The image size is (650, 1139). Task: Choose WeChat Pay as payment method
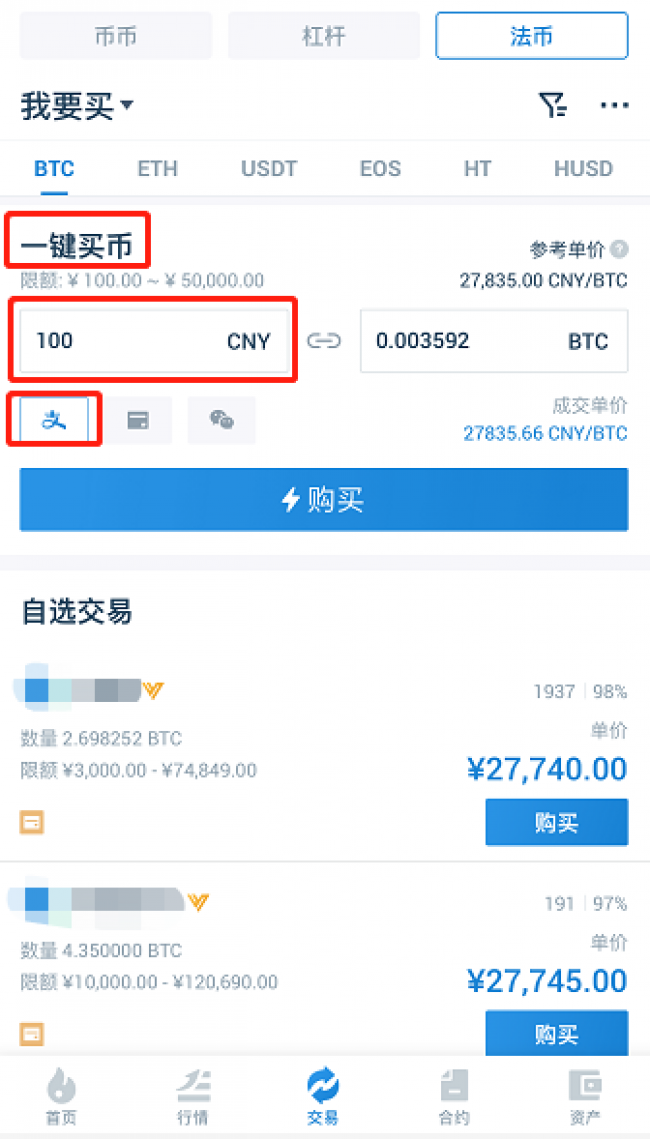pyautogui.click(x=222, y=420)
